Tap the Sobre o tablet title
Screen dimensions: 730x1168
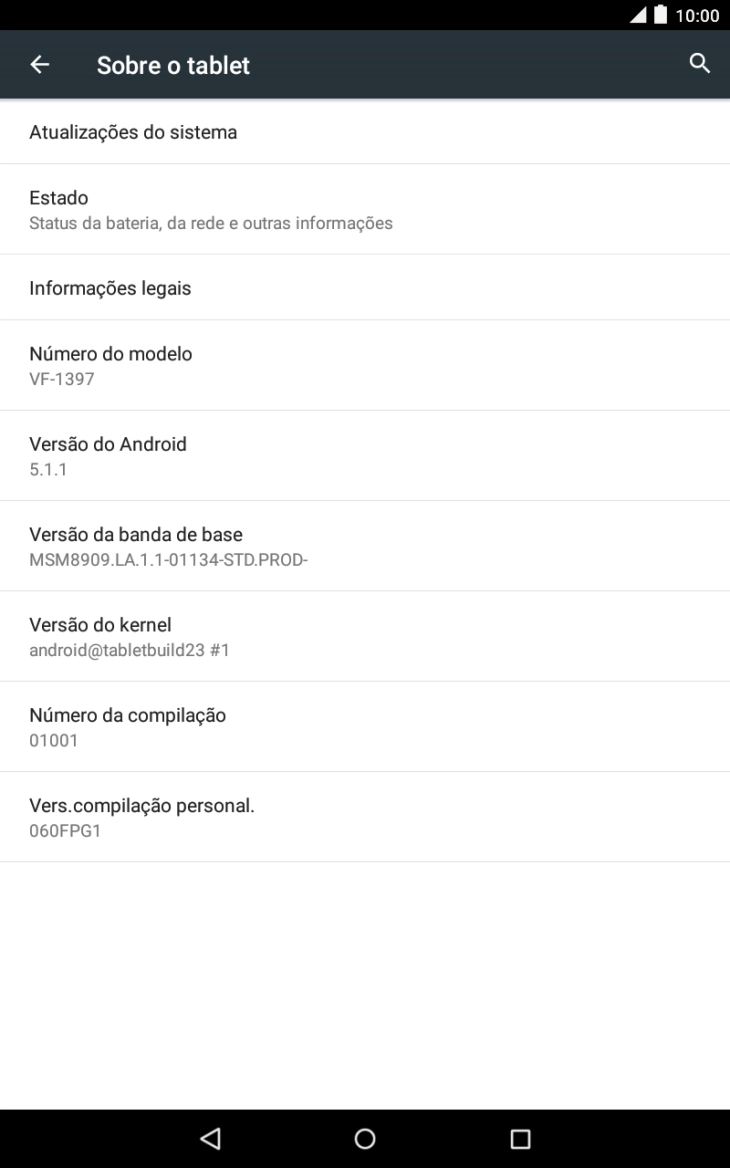coord(172,64)
